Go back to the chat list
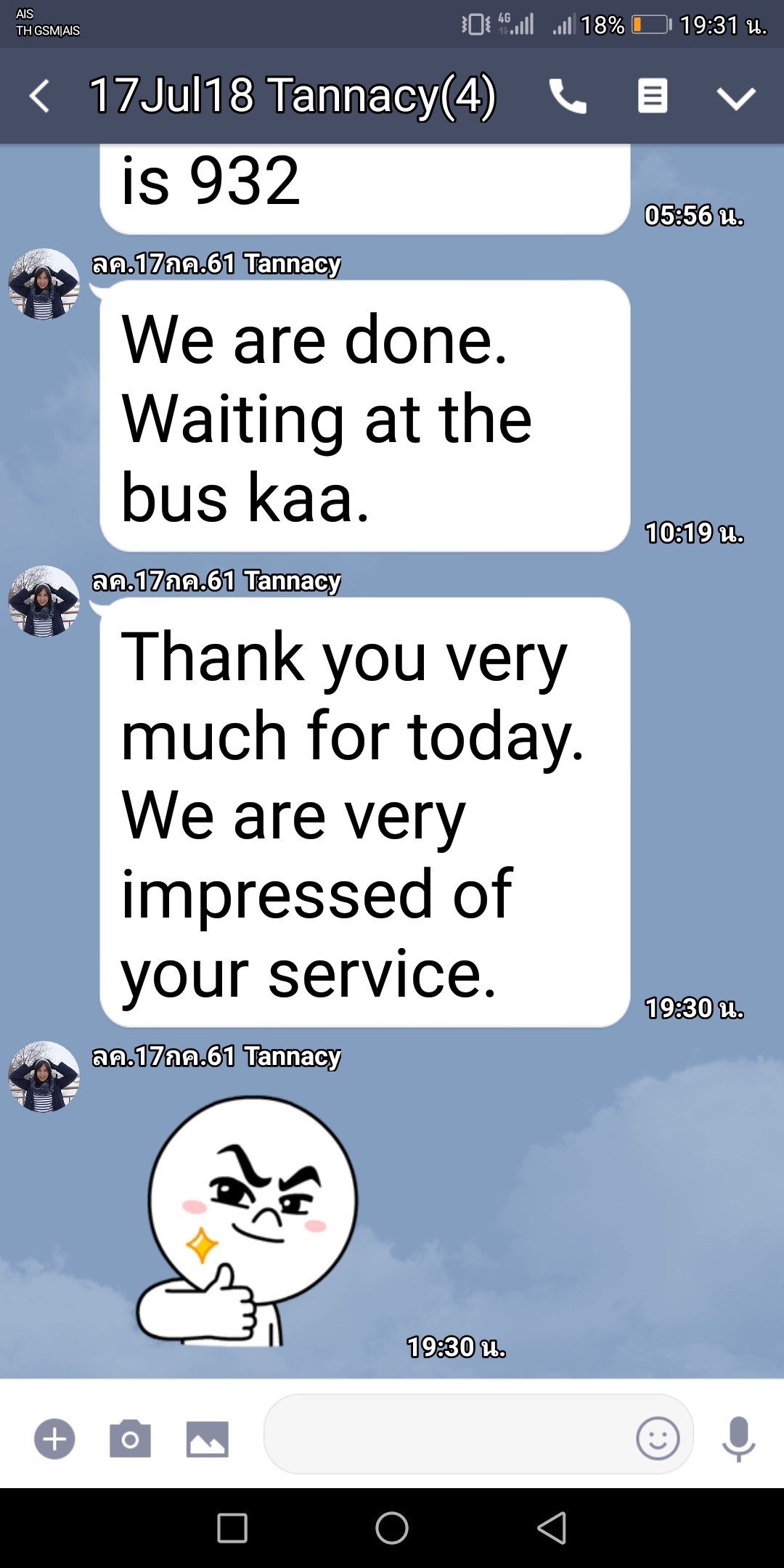784x1568 pixels. 40,97
